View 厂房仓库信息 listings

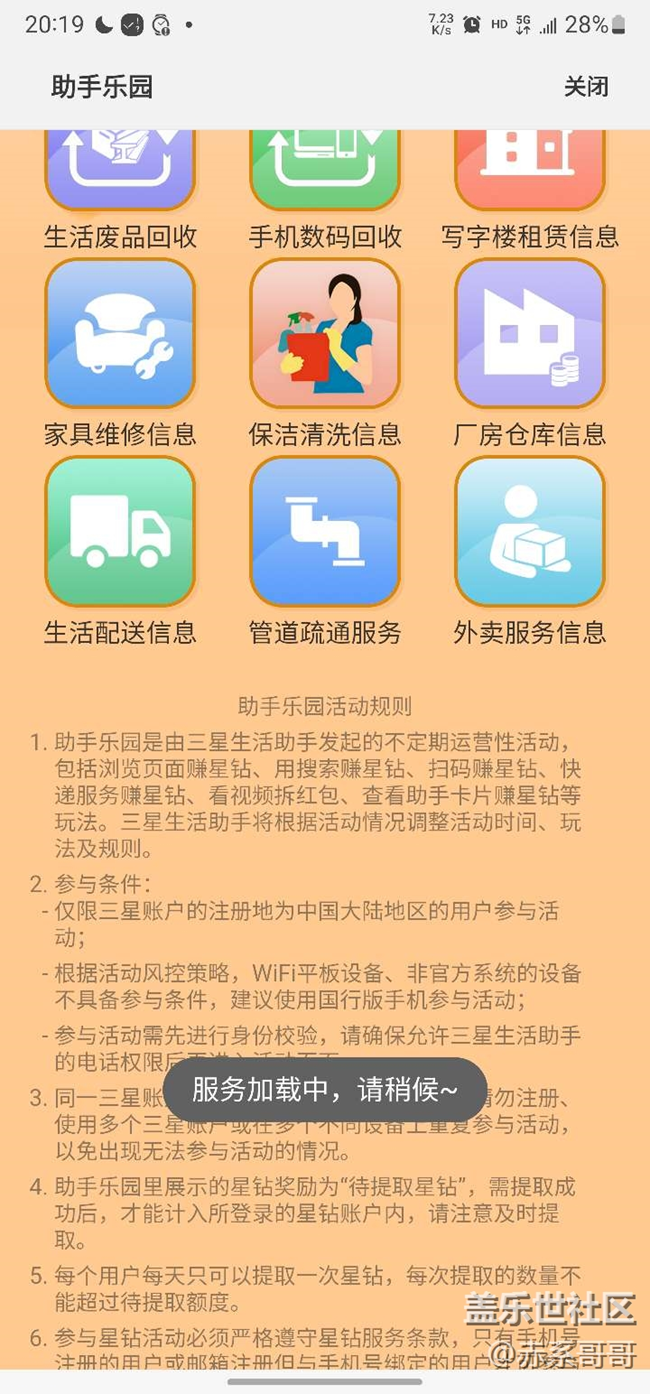click(x=530, y=333)
